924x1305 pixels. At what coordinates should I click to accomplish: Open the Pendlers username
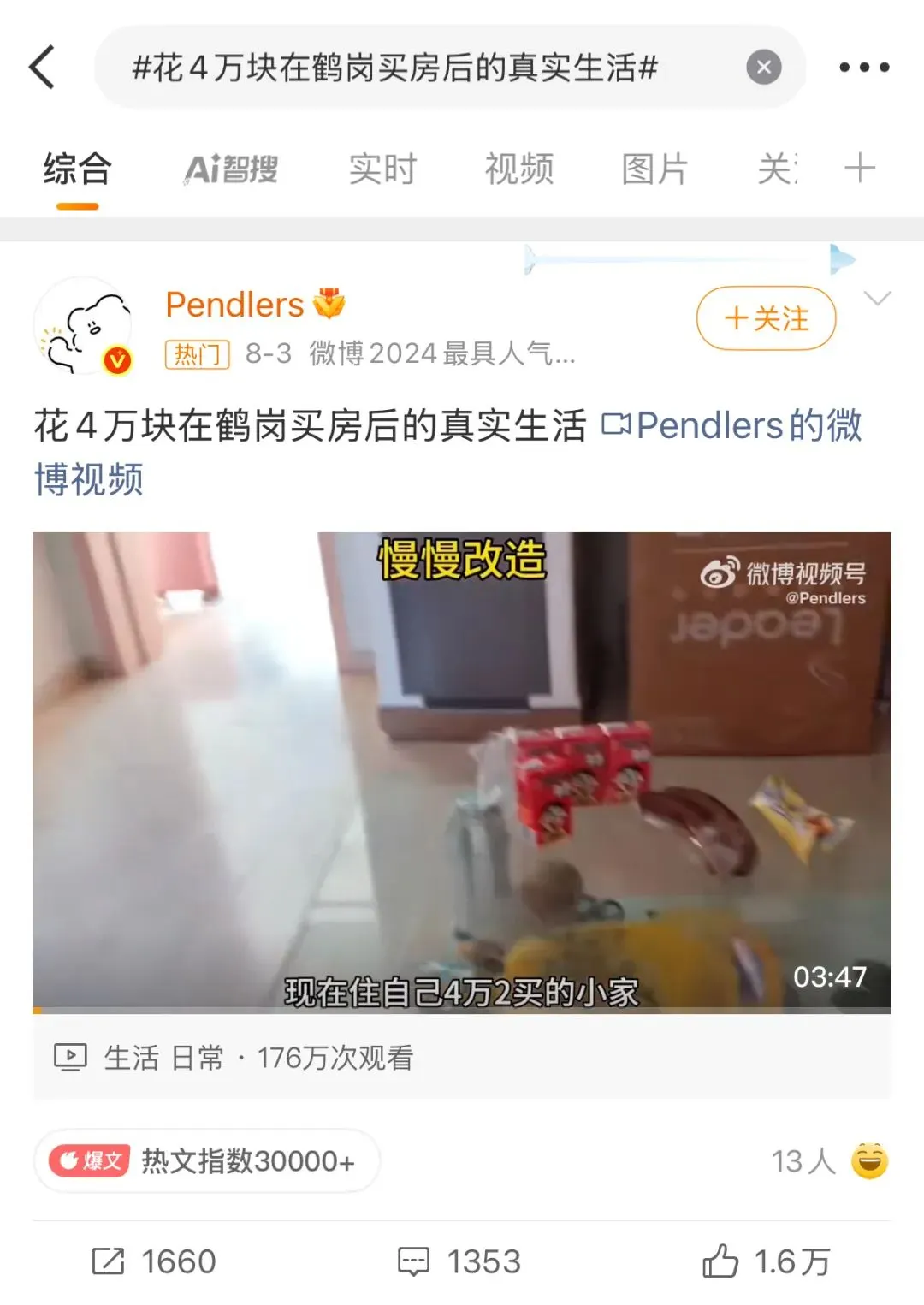(x=234, y=305)
